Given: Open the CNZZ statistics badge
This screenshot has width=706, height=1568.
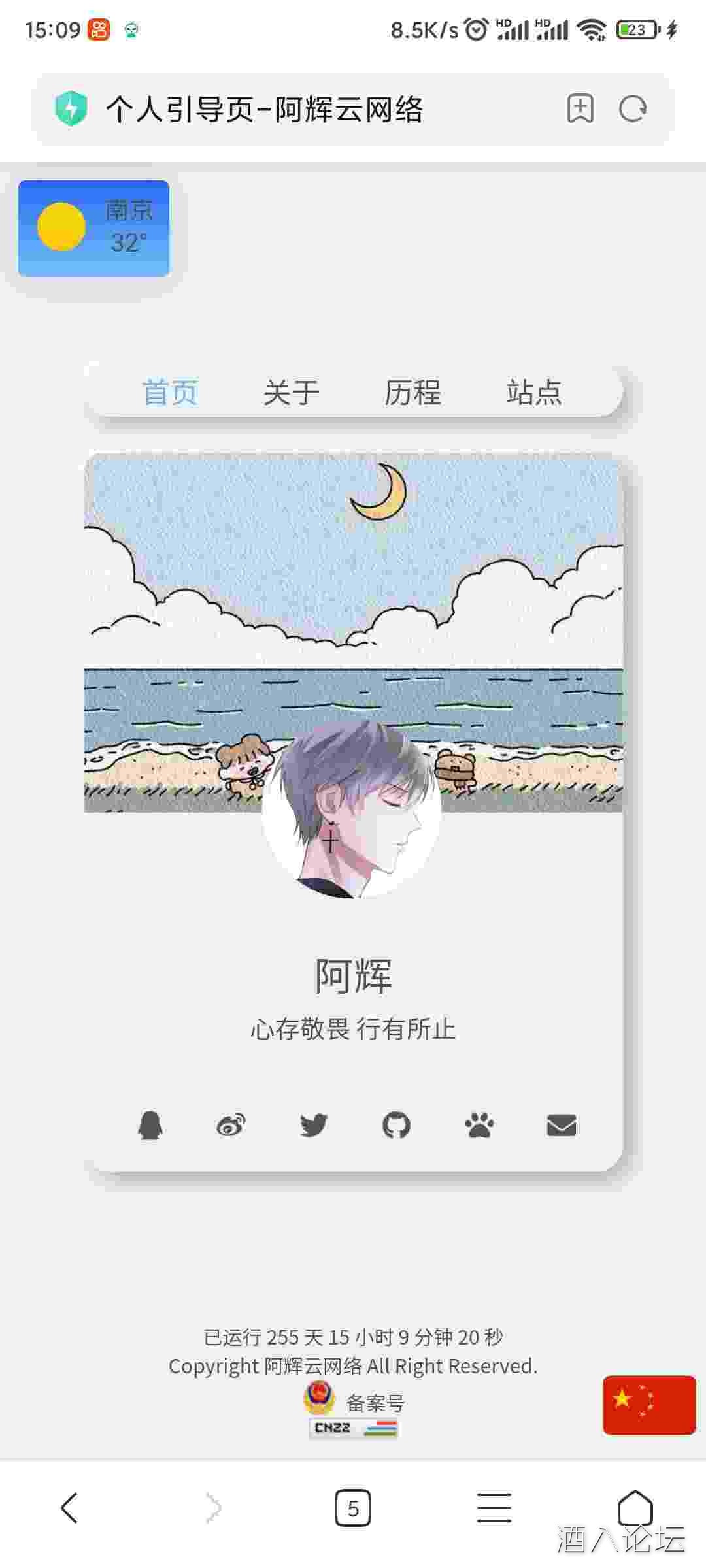Looking at the screenshot, I should coord(353,1428).
